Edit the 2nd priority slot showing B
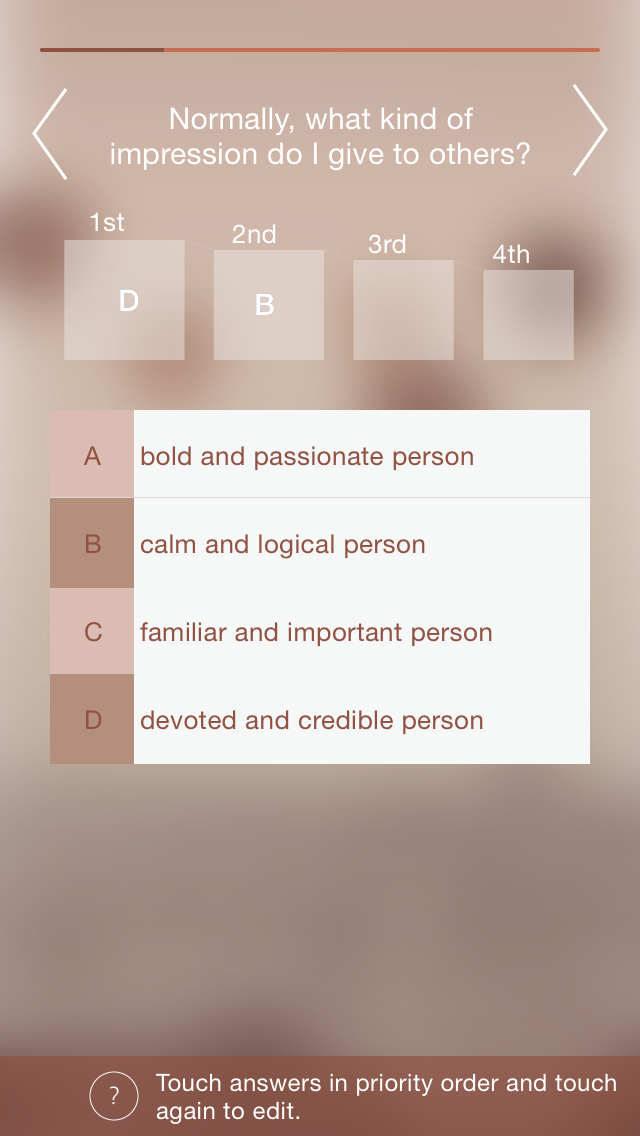This screenshot has height=1136, width=640. click(x=268, y=305)
